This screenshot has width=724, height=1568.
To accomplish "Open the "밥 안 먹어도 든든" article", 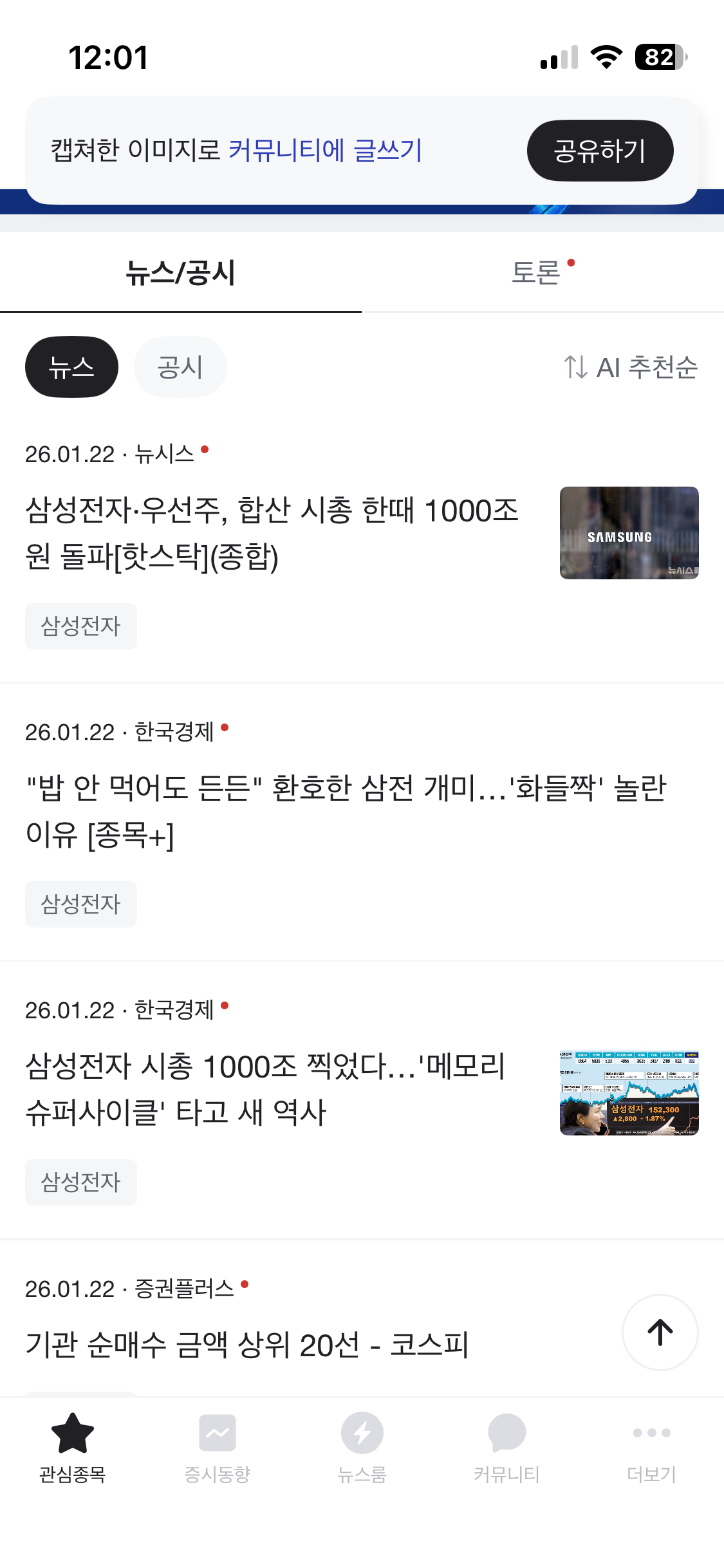I will click(346, 811).
